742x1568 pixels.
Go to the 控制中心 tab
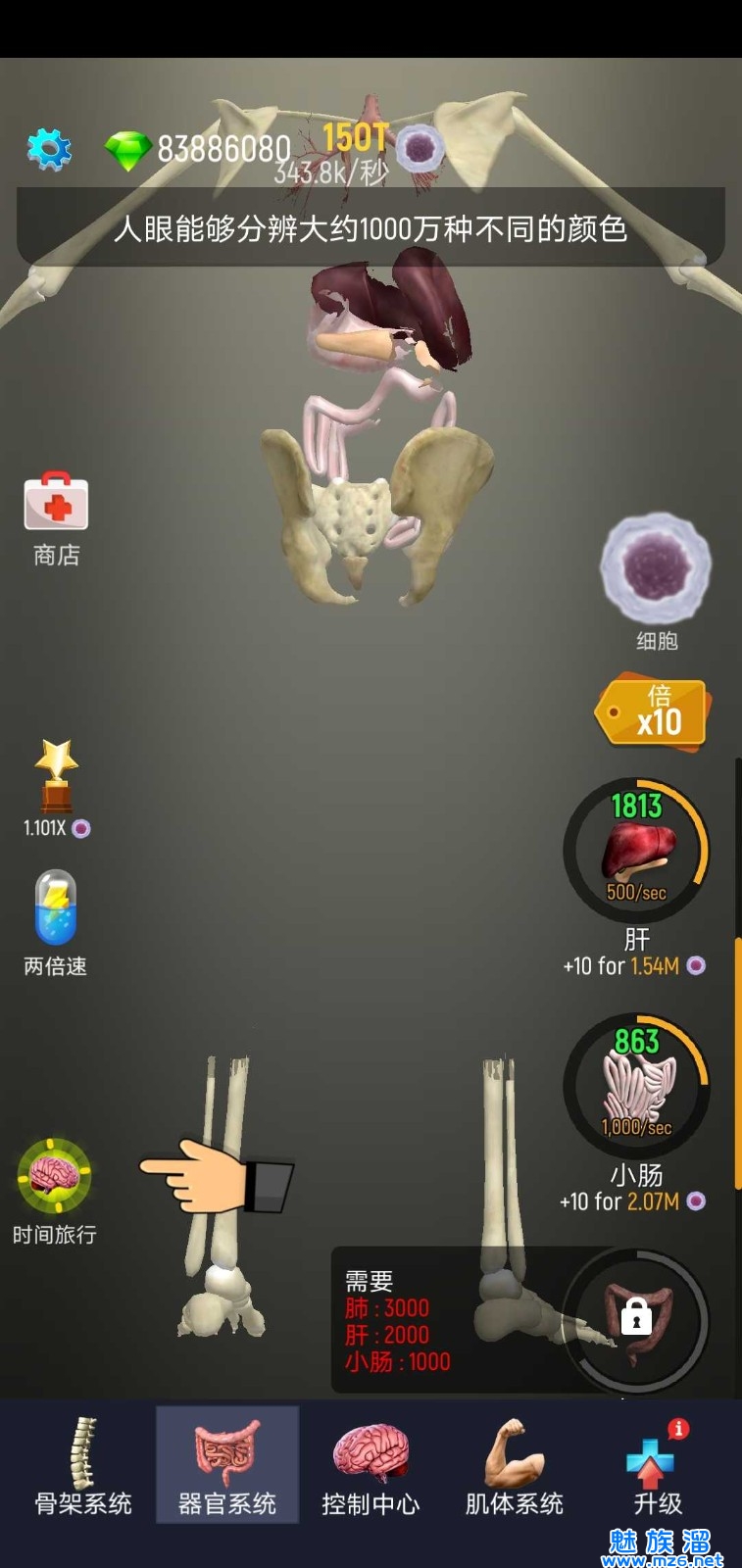(x=371, y=1464)
